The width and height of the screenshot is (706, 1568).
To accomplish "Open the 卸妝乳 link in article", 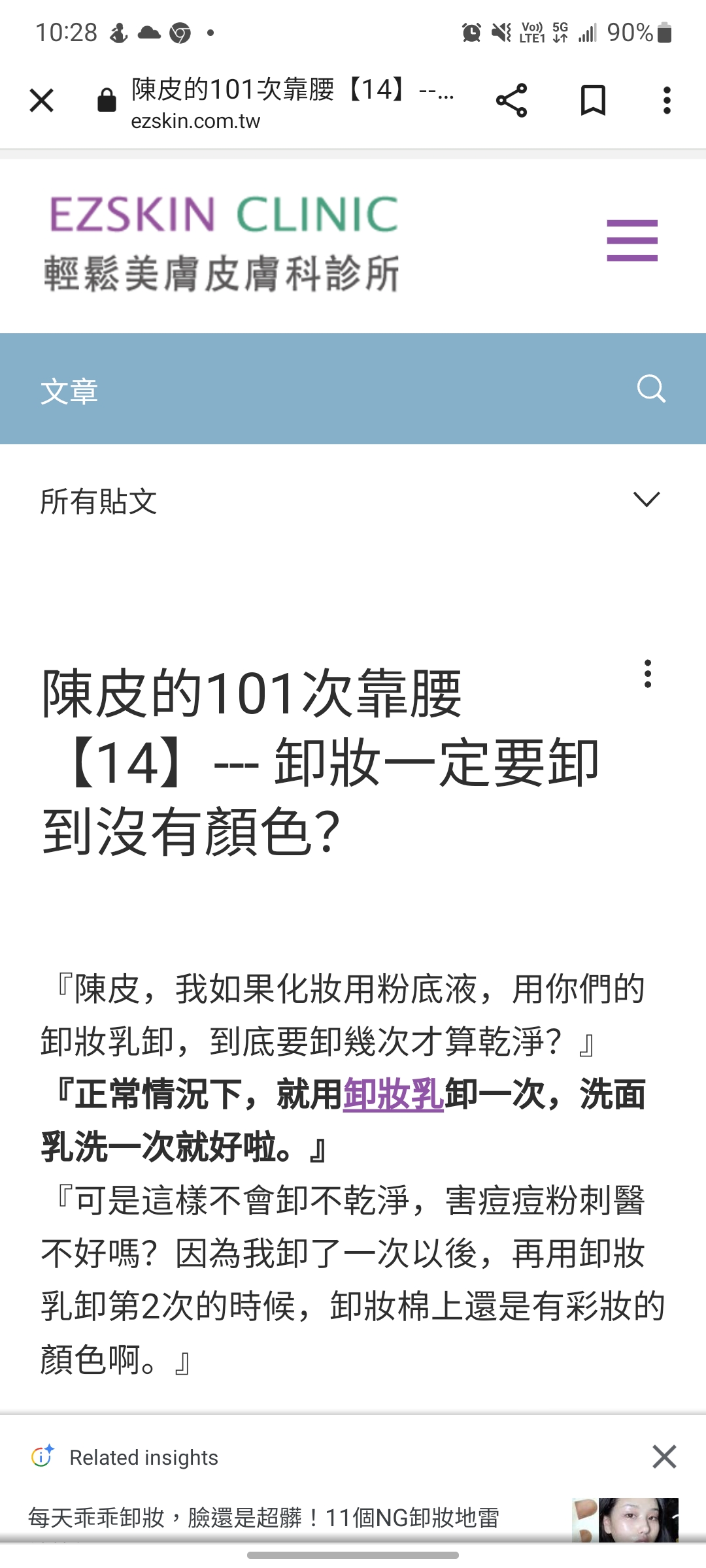I will coord(394,1094).
